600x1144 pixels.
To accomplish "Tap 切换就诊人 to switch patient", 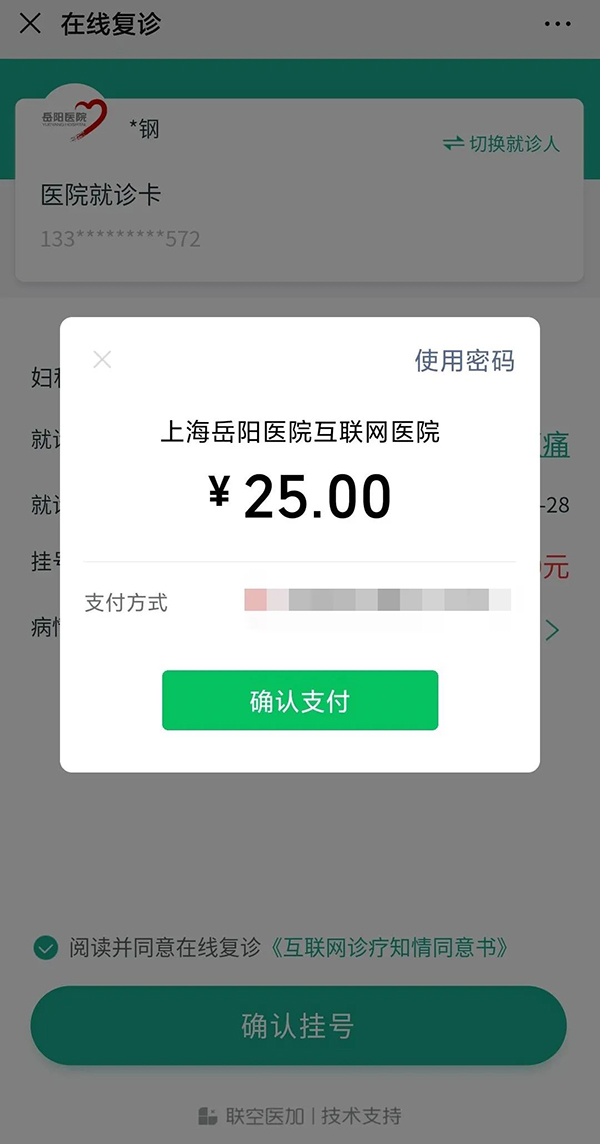I will click(501, 144).
